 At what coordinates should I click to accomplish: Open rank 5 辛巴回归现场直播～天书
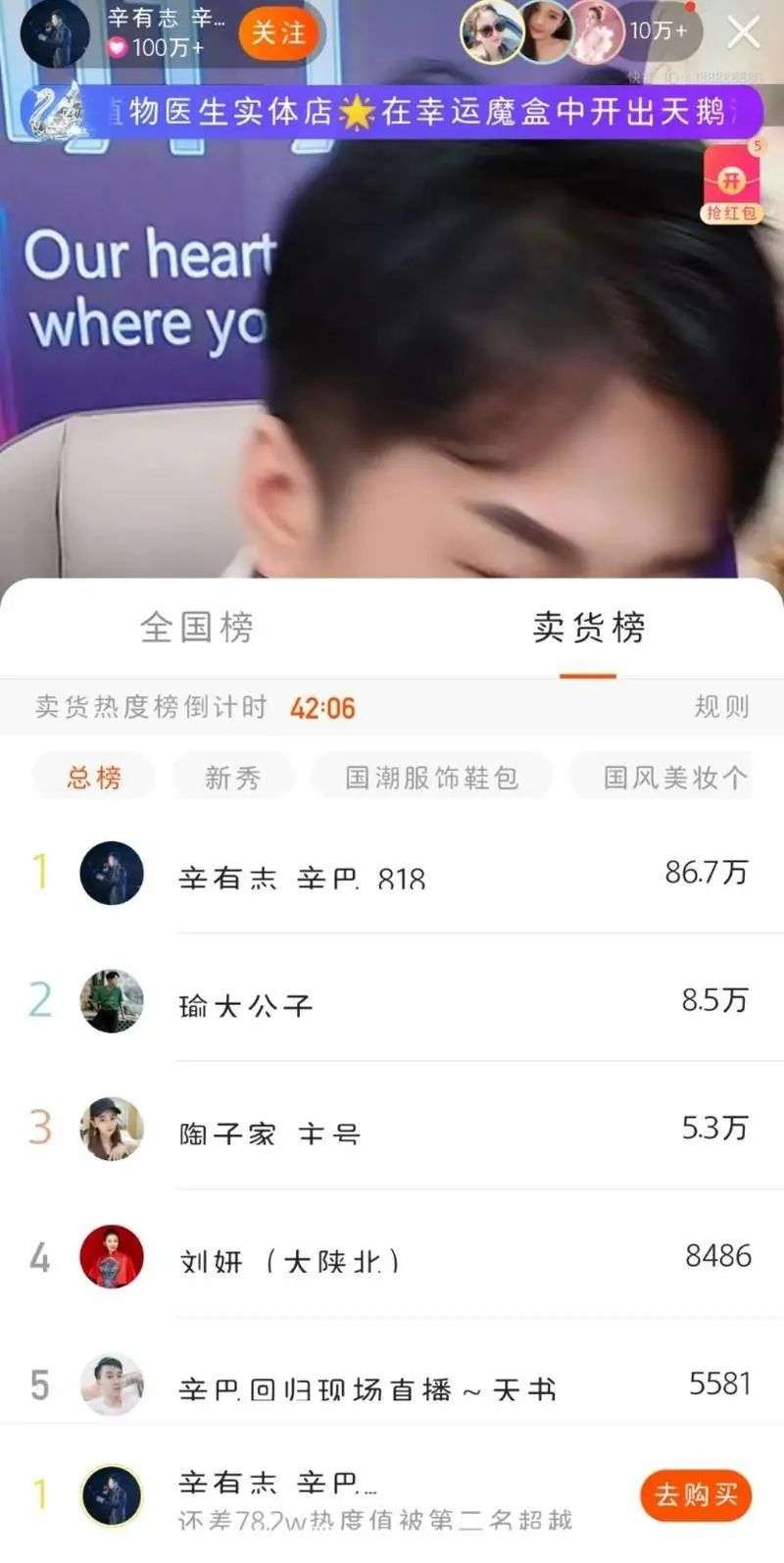click(392, 1386)
